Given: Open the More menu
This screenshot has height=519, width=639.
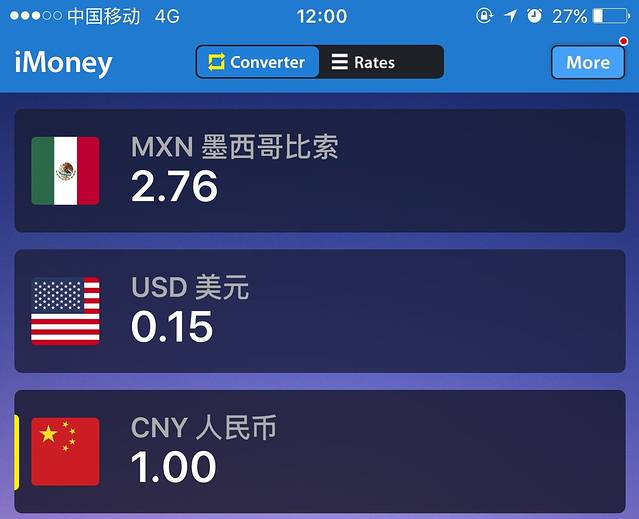Looking at the screenshot, I should click(x=587, y=62).
